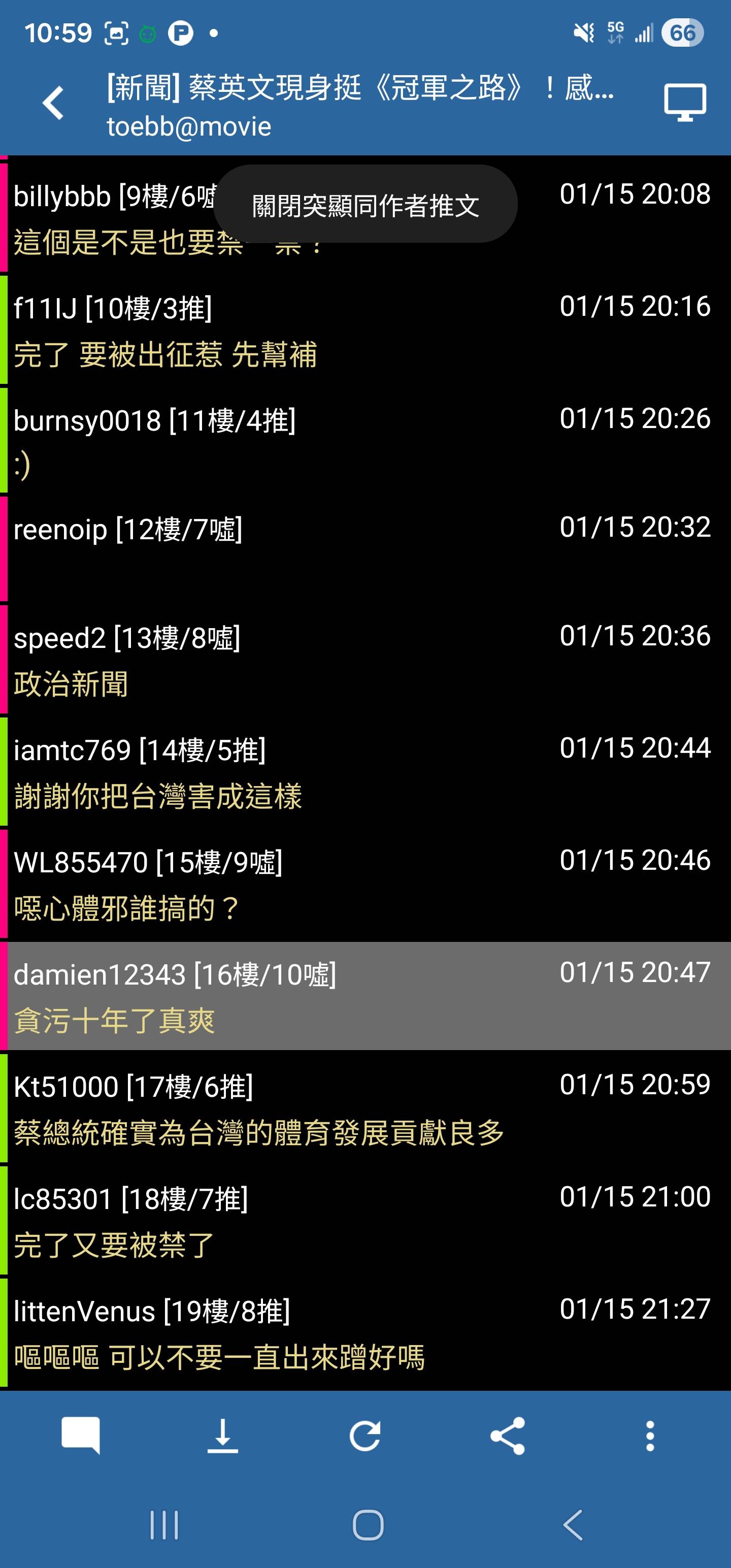Jump to bottom with the download arrow

coord(223,1435)
